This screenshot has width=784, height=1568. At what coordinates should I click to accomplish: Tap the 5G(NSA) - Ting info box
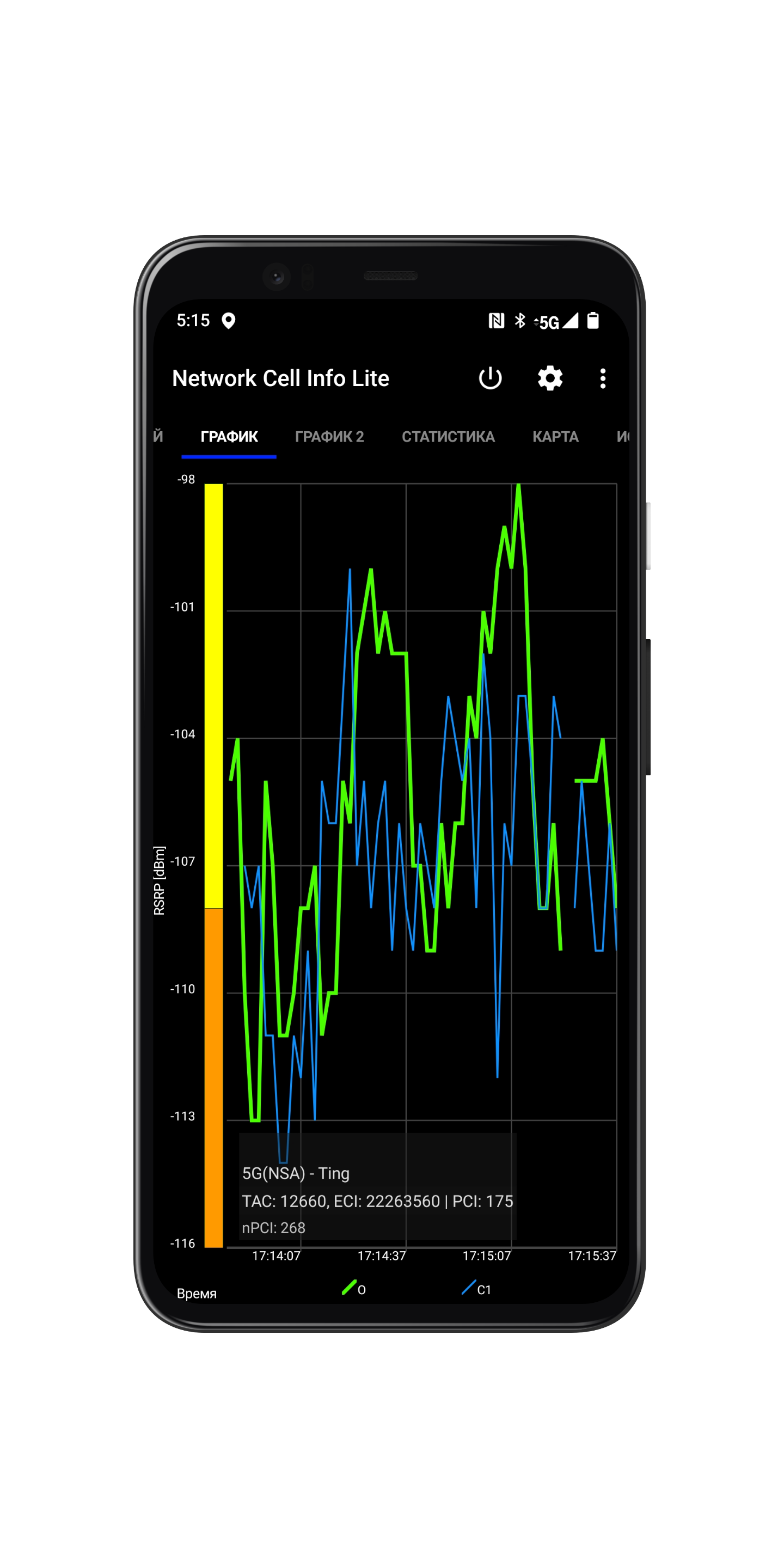tap(377, 1185)
